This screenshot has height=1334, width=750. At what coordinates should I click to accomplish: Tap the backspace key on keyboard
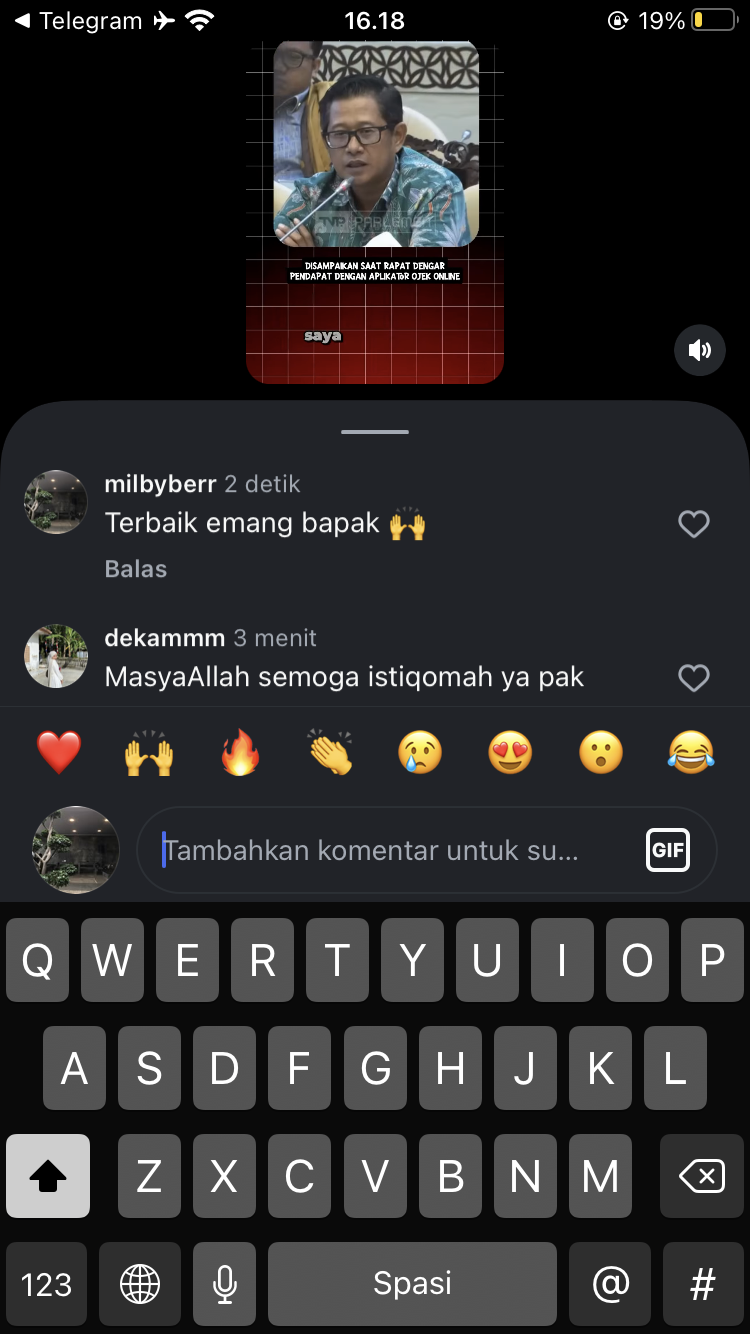[702, 1176]
